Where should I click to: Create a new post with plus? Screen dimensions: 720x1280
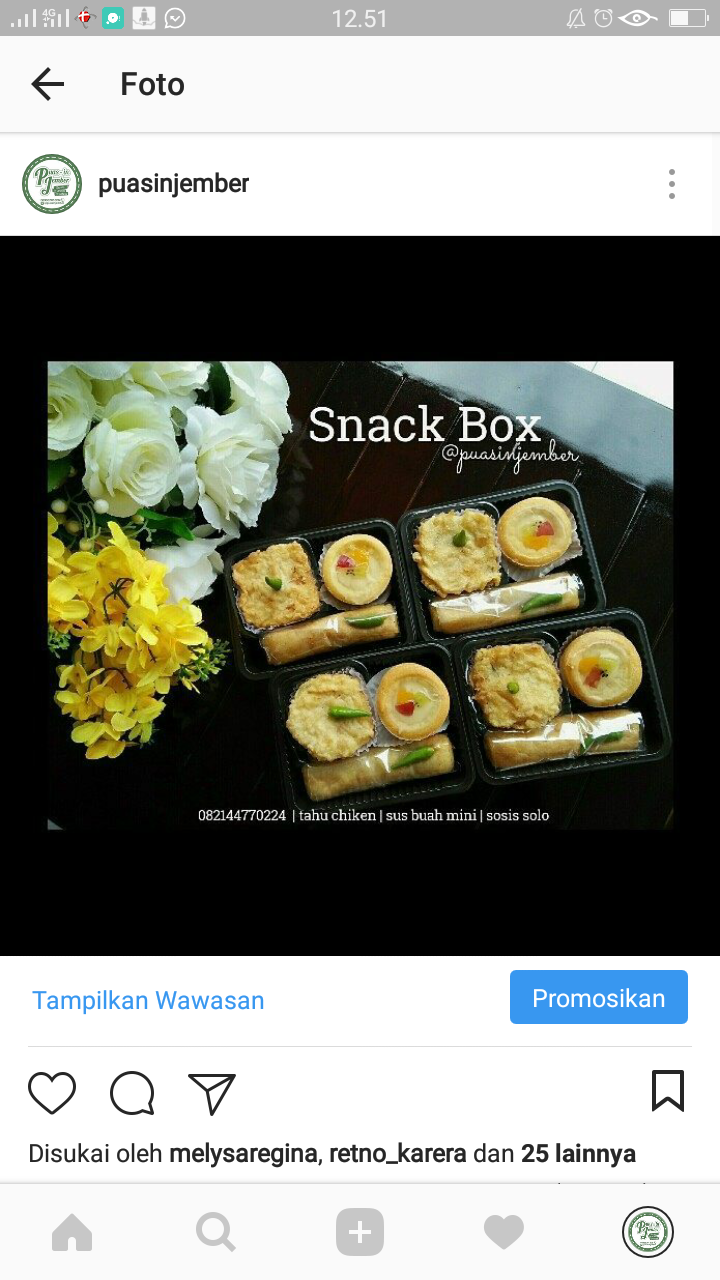click(x=360, y=1232)
